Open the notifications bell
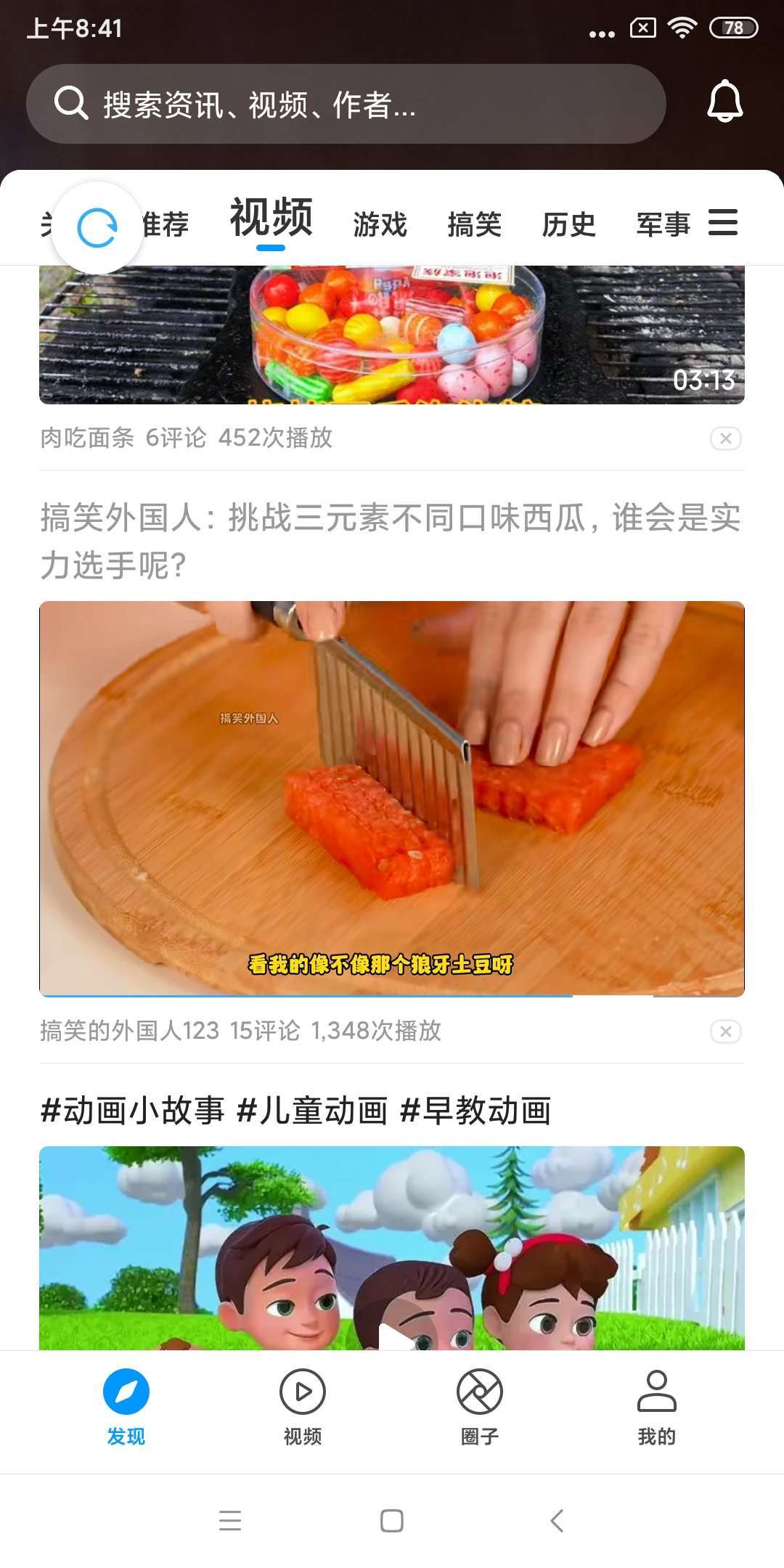Viewport: 784px width, 1568px height. pyautogui.click(x=724, y=102)
